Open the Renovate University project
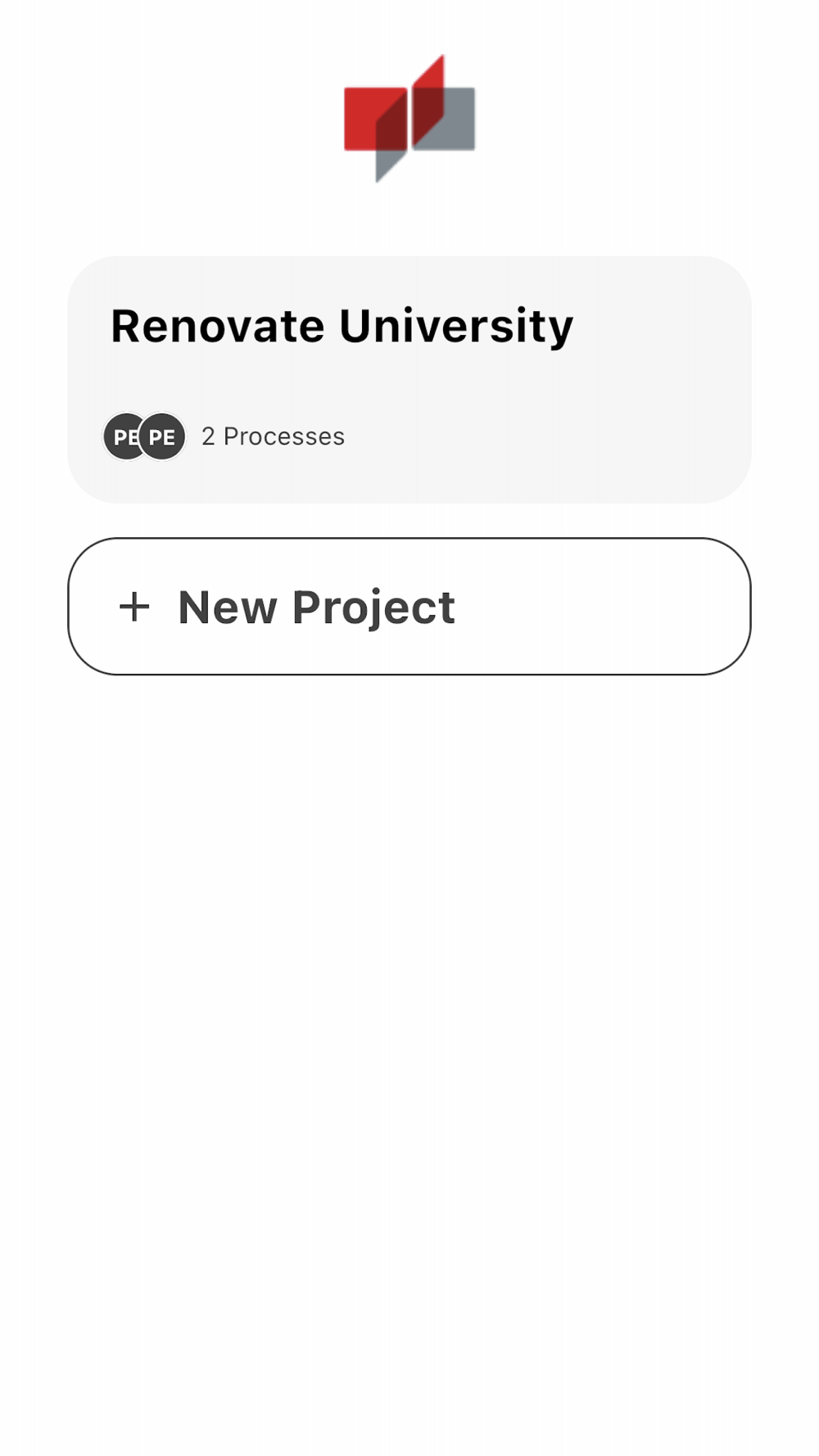Viewport: 819px width, 1456px height. [x=409, y=378]
